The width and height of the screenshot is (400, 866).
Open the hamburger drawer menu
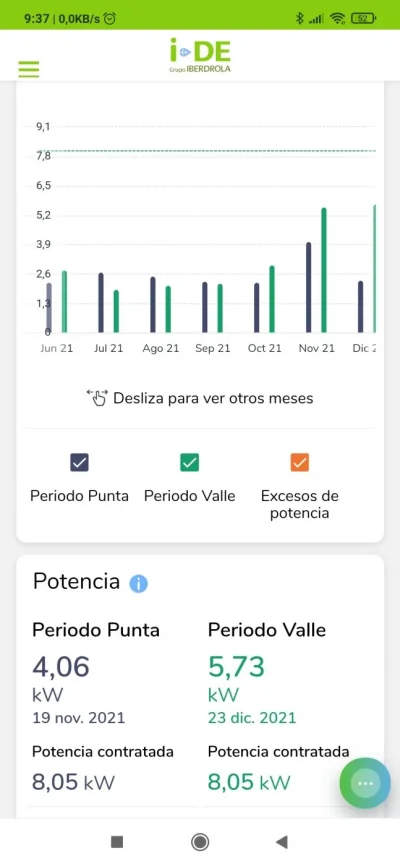[29, 69]
